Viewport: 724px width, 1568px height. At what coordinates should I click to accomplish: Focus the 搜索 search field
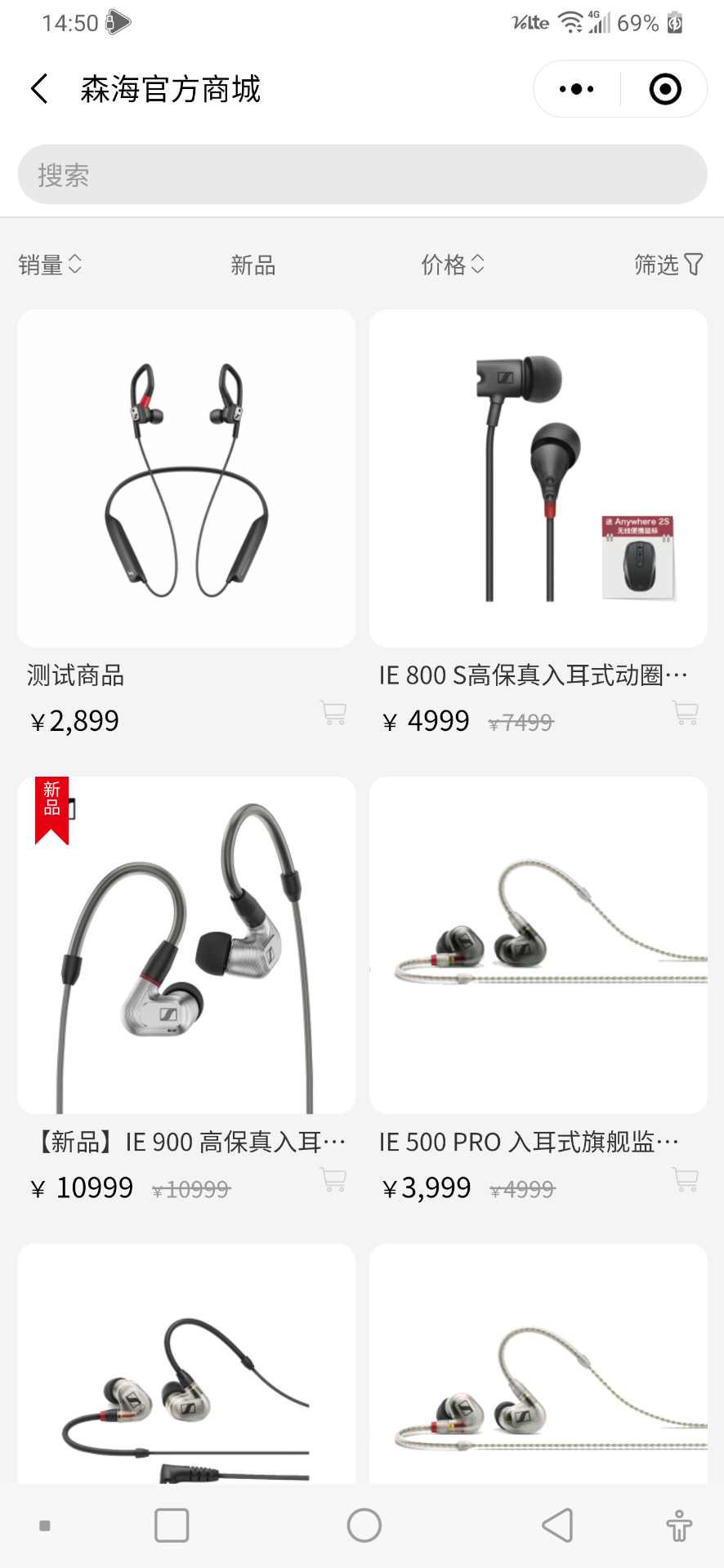click(362, 175)
